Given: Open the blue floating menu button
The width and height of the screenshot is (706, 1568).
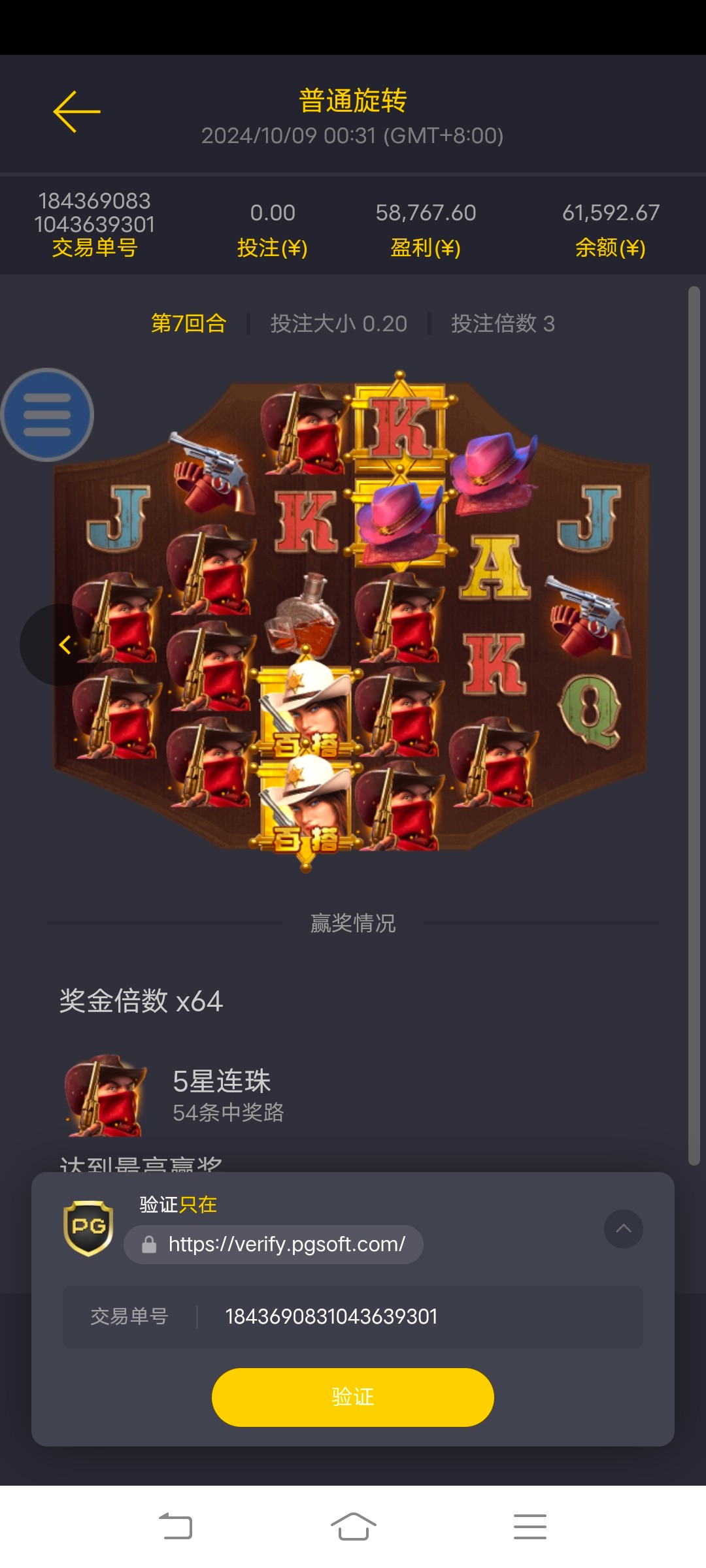Looking at the screenshot, I should click(47, 415).
